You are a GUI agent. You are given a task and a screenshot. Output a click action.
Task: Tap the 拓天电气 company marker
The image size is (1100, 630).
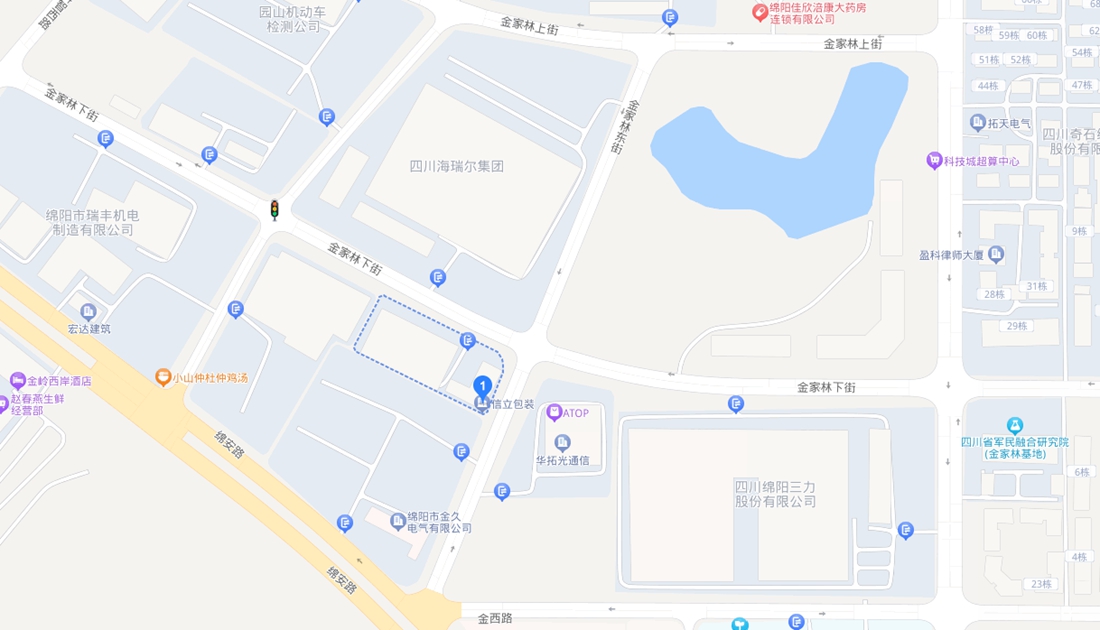point(978,123)
